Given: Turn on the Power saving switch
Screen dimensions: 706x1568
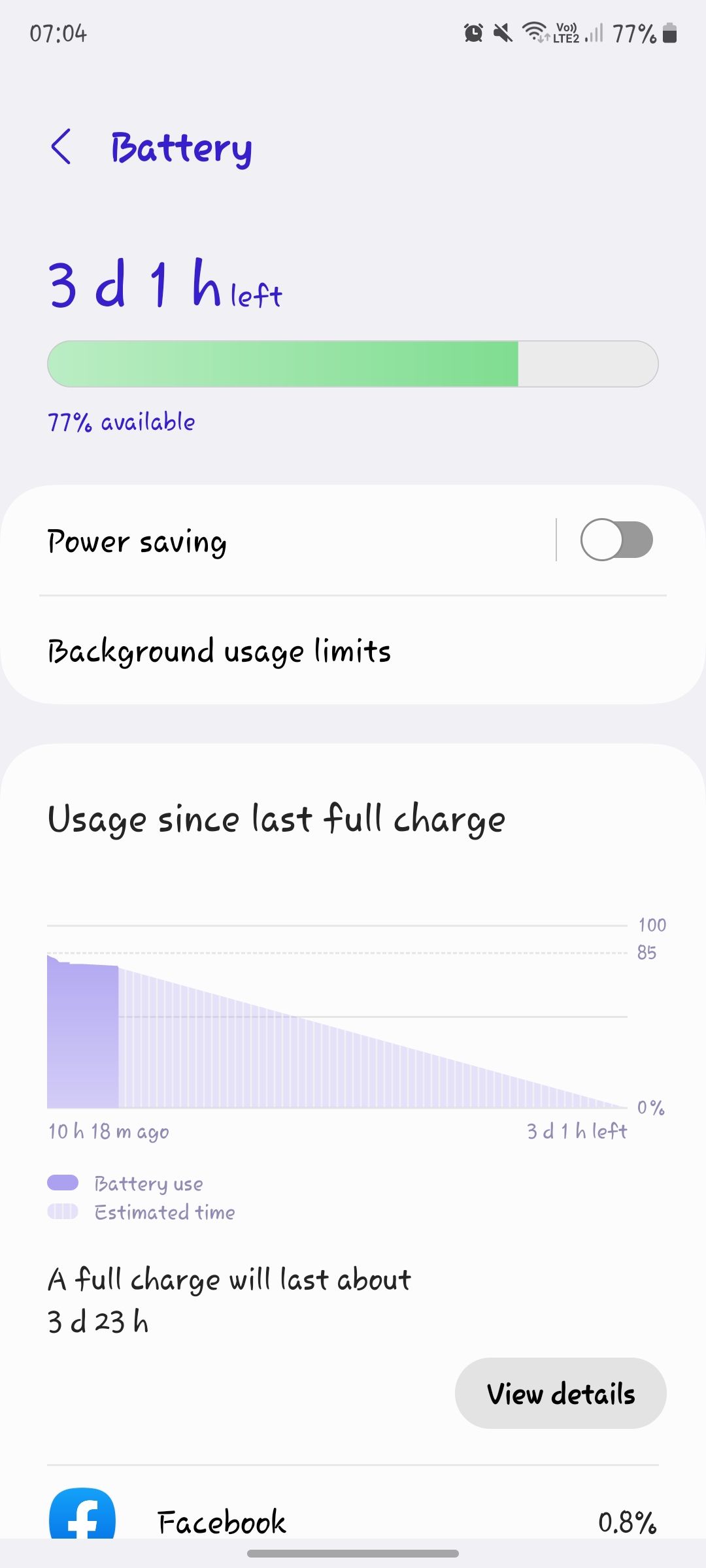Looking at the screenshot, I should [x=616, y=540].
